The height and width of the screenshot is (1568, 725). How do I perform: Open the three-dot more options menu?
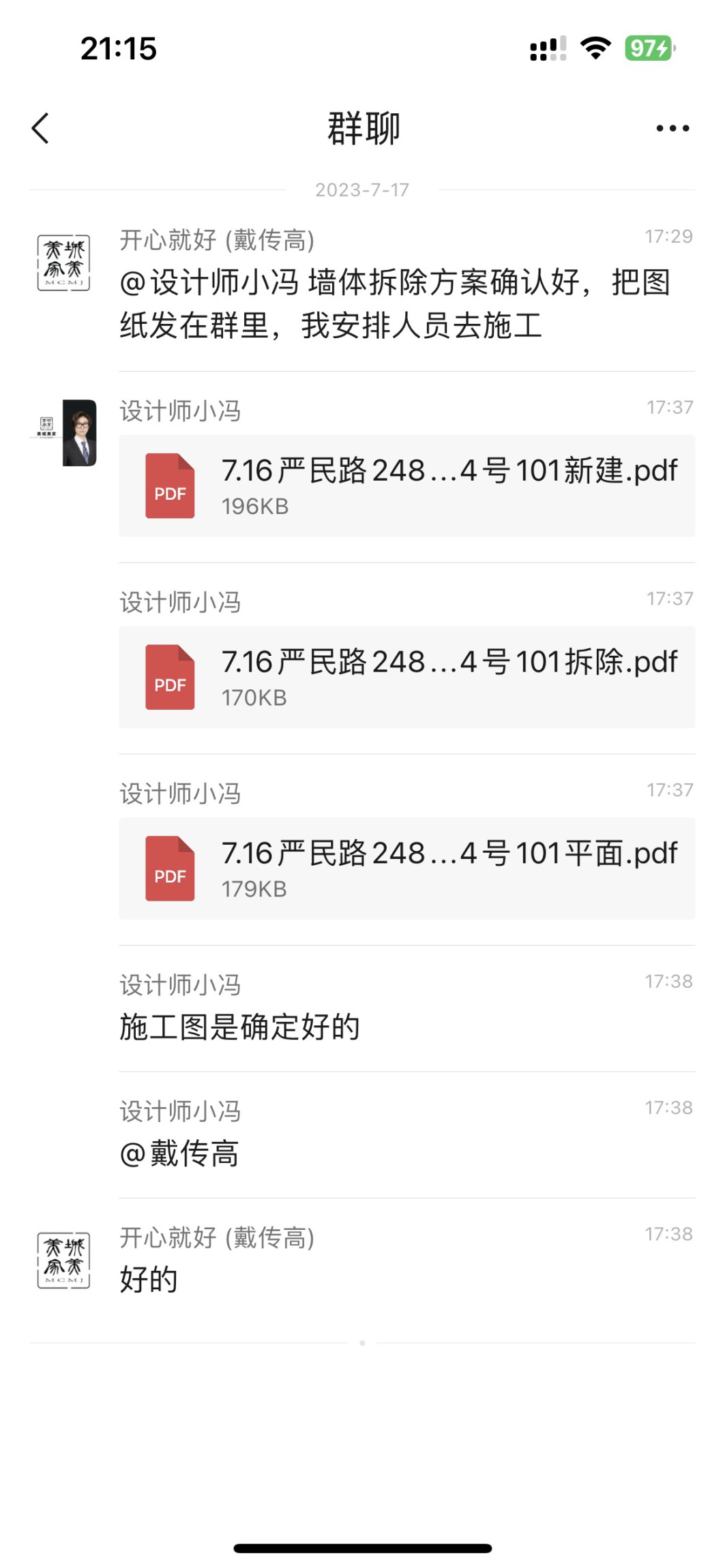[672, 128]
